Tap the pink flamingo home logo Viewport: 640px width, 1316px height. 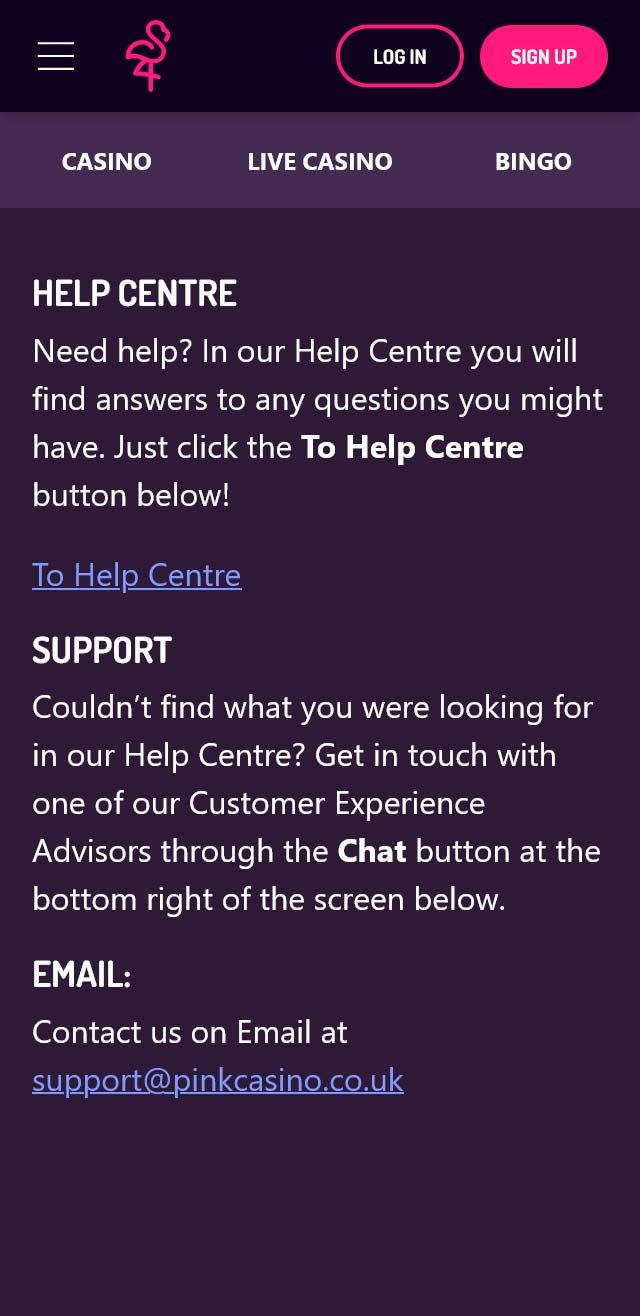[148, 56]
